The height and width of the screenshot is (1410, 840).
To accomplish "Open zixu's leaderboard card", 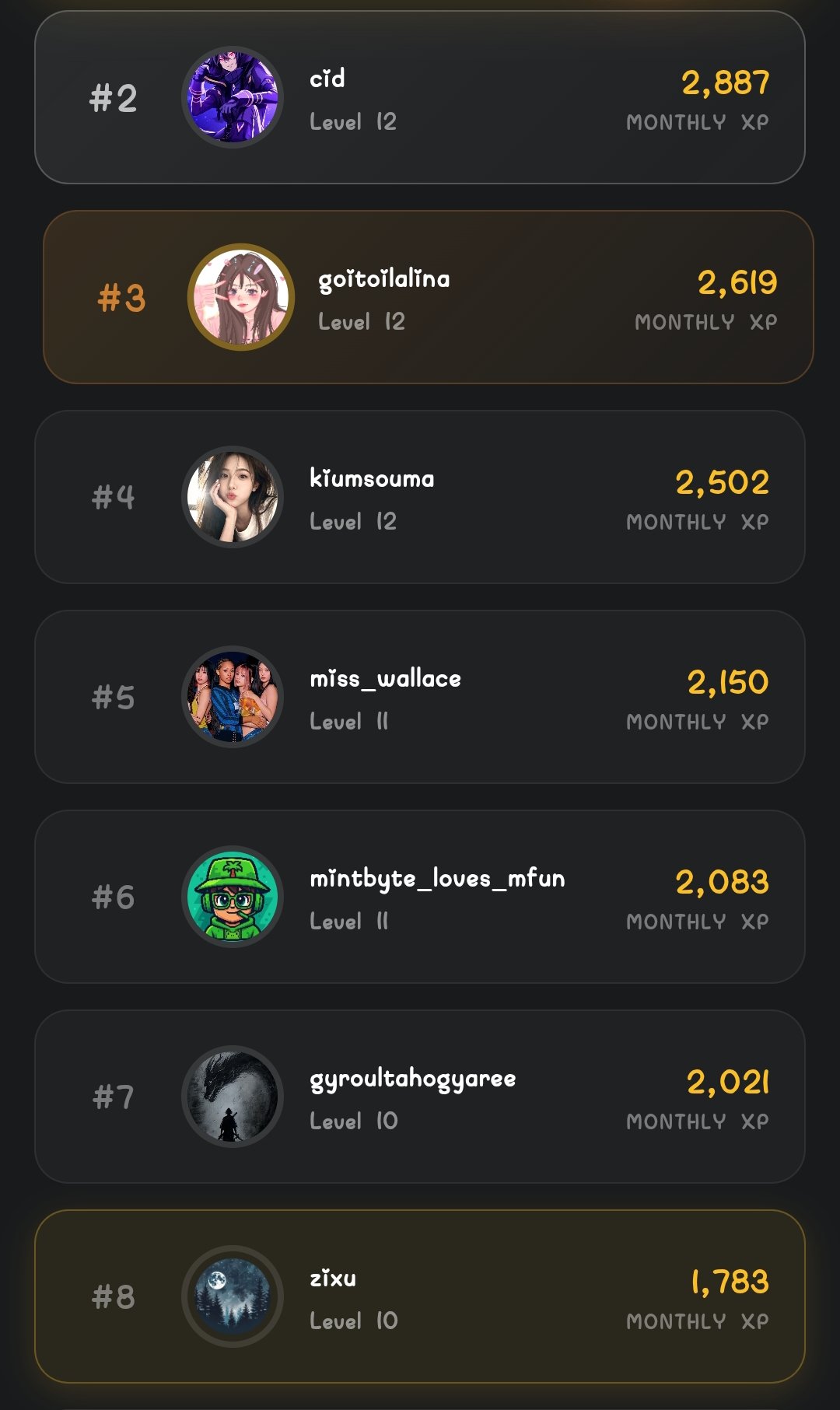I will coord(420,1296).
